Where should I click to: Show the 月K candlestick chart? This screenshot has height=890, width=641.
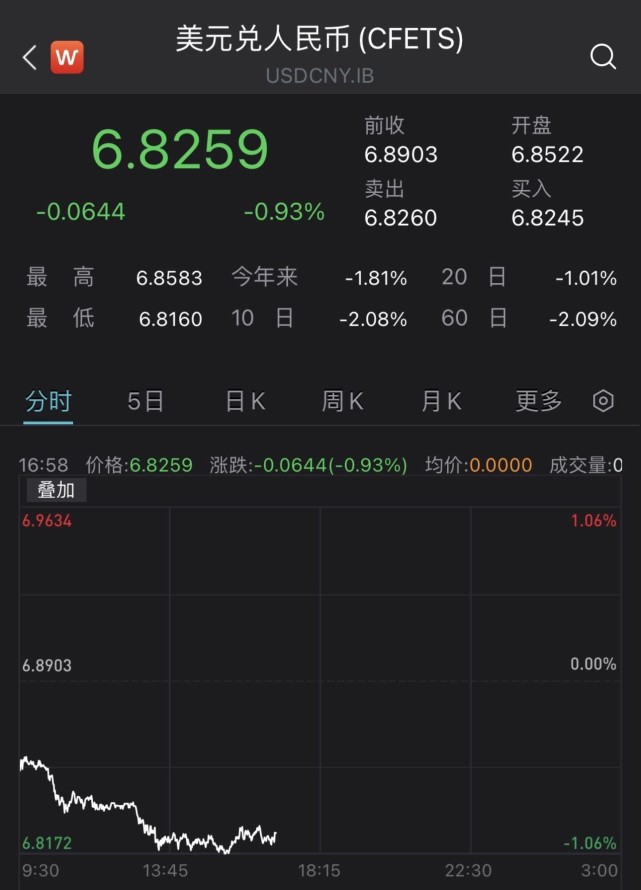click(441, 402)
